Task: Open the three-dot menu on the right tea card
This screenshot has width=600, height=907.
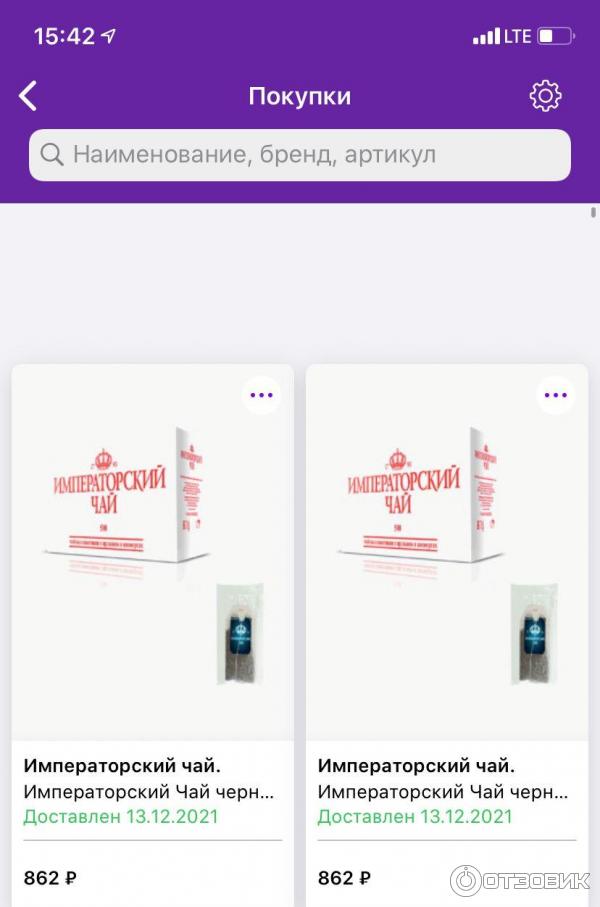Action: pyautogui.click(x=555, y=395)
